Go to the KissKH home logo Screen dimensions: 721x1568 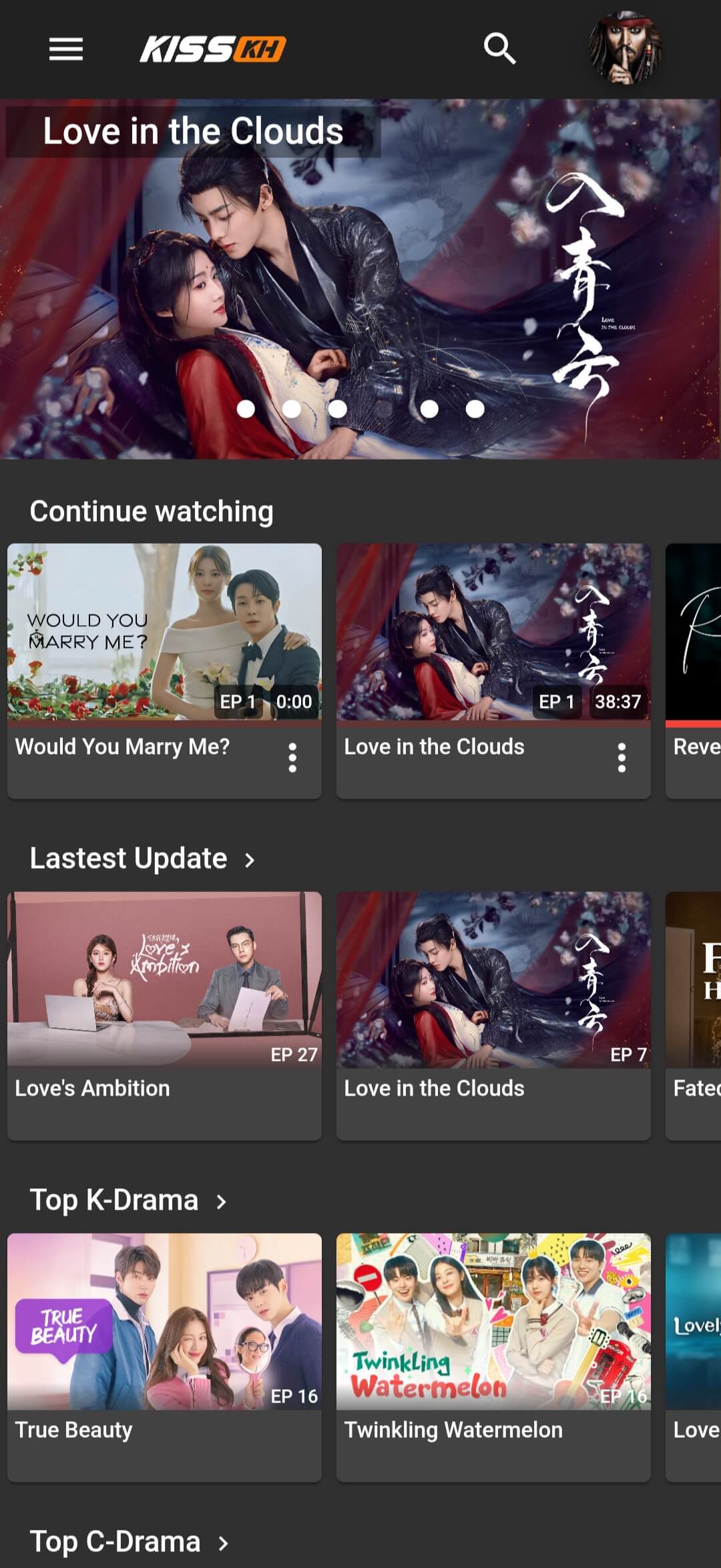(213, 49)
